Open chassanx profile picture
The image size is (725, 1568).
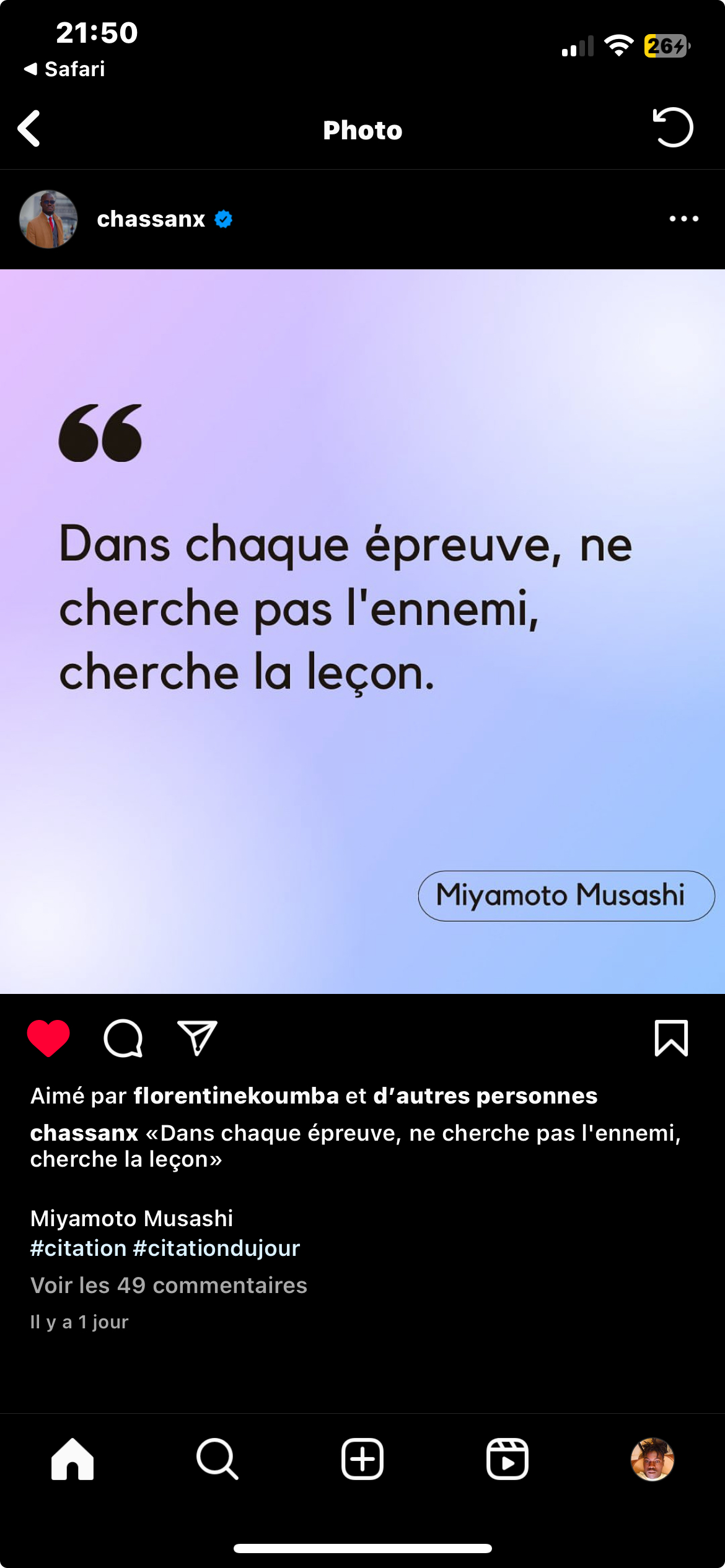(48, 219)
